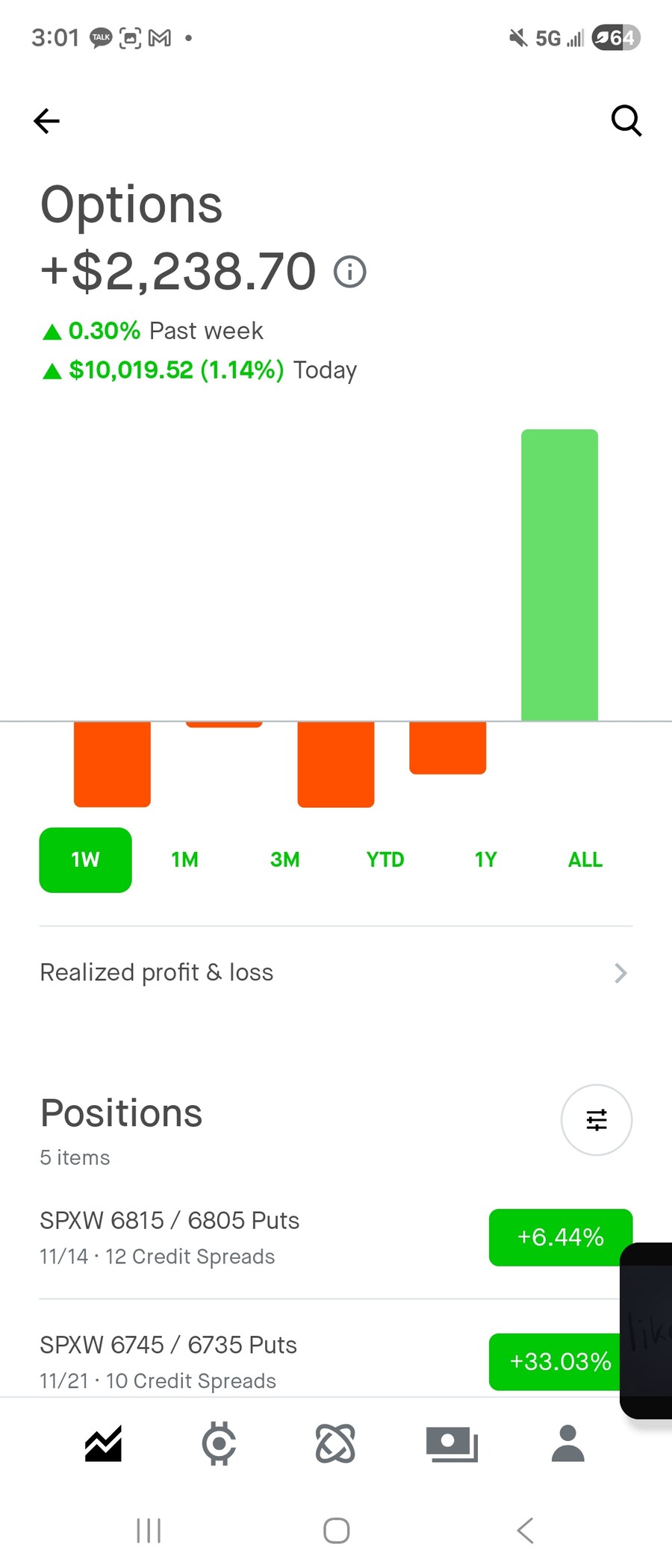Screen dimensions: 672x1568
Task: Open the positions filter settings
Action: pos(596,1120)
